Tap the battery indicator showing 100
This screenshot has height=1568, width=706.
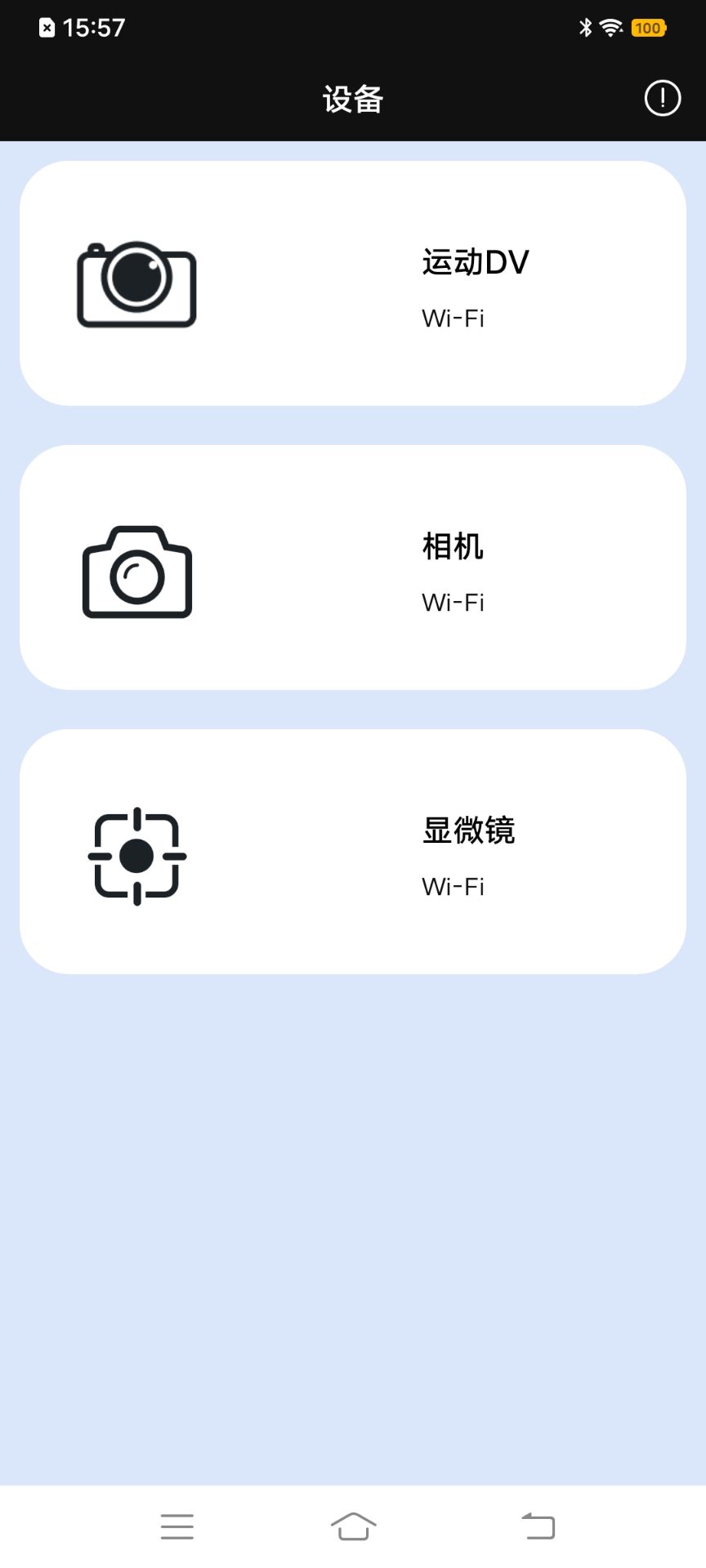(647, 28)
